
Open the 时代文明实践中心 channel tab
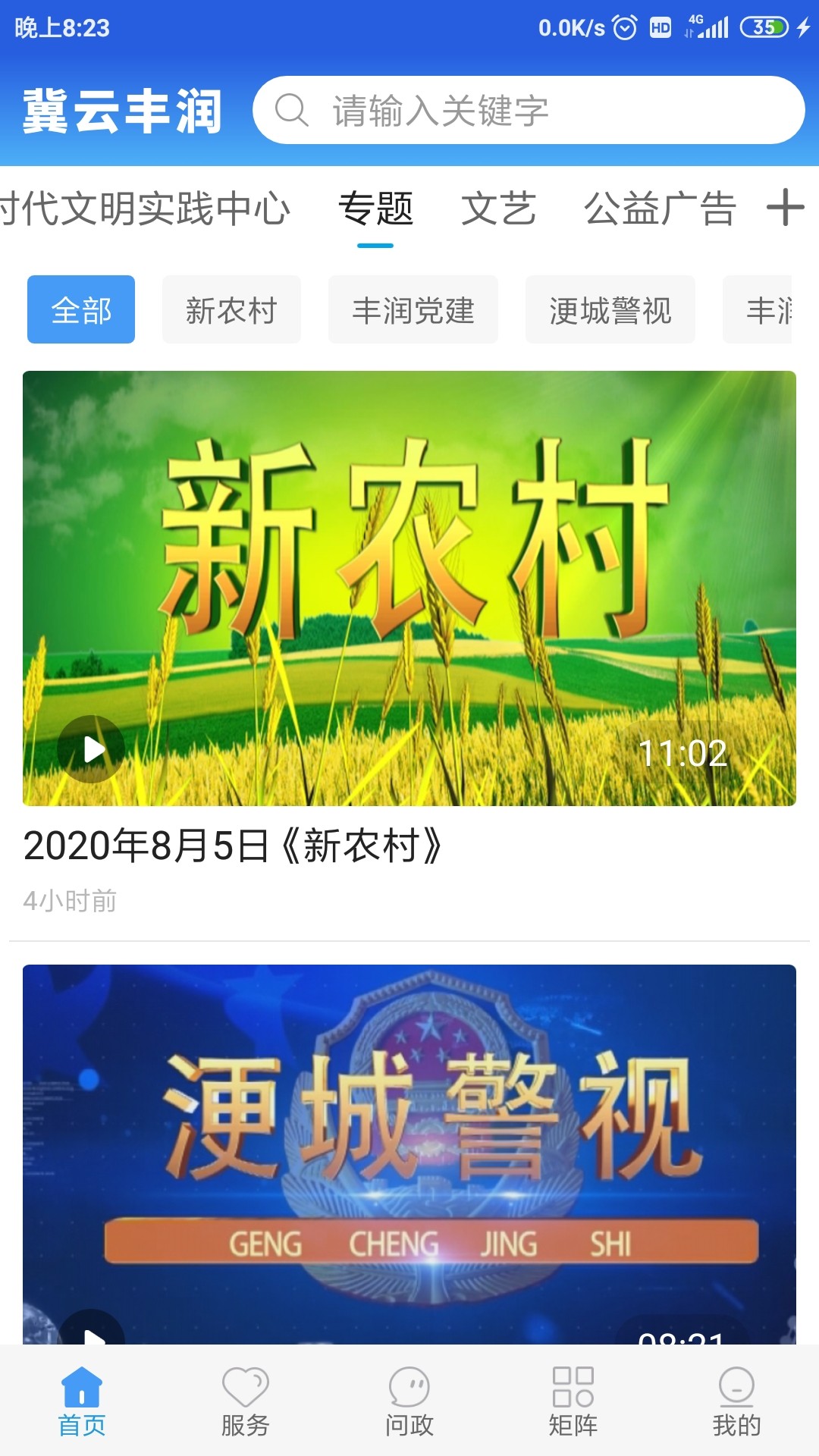tap(144, 209)
